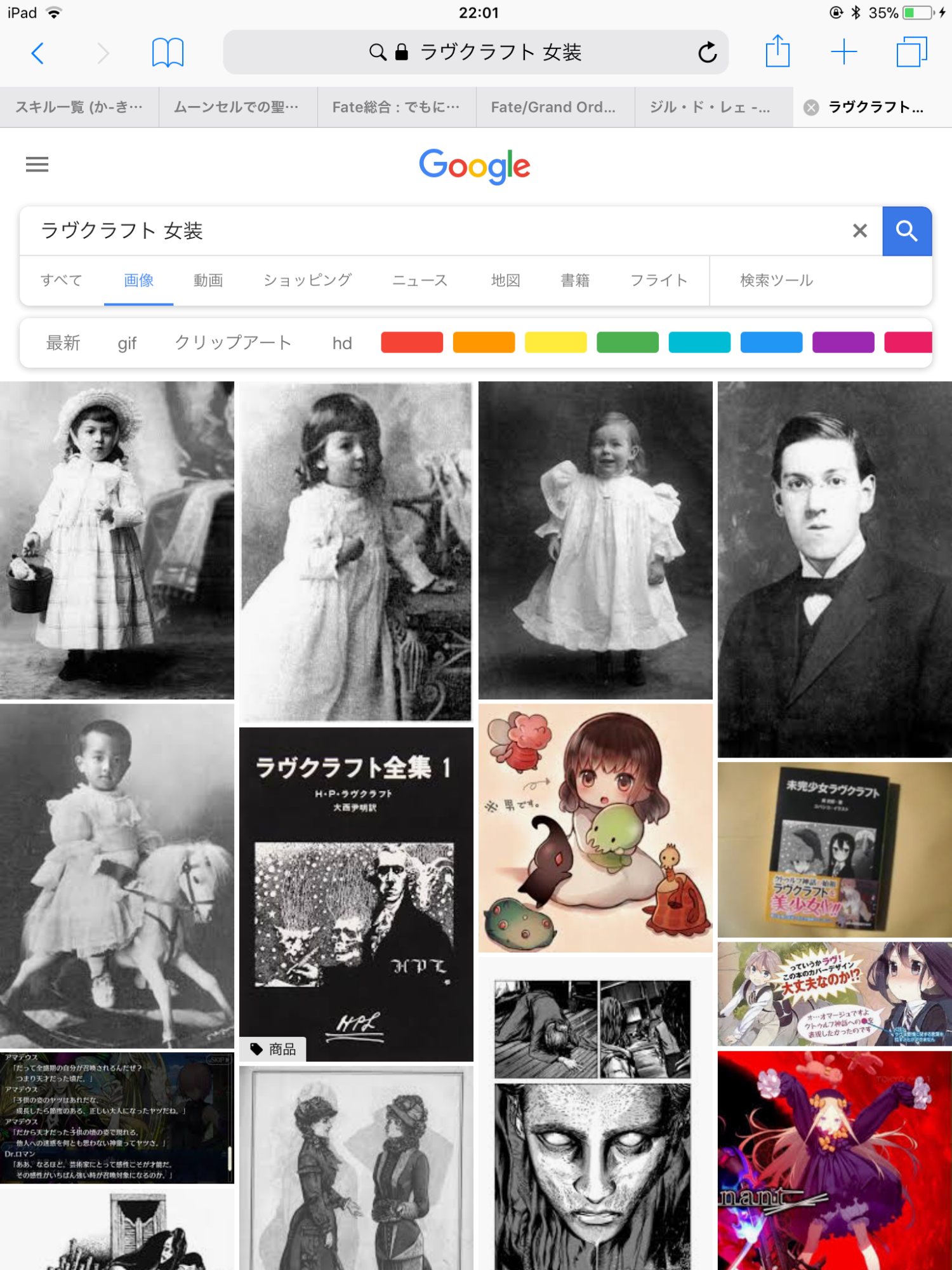Filter images by green color
The width and height of the screenshot is (952, 1270).
pyautogui.click(x=628, y=342)
